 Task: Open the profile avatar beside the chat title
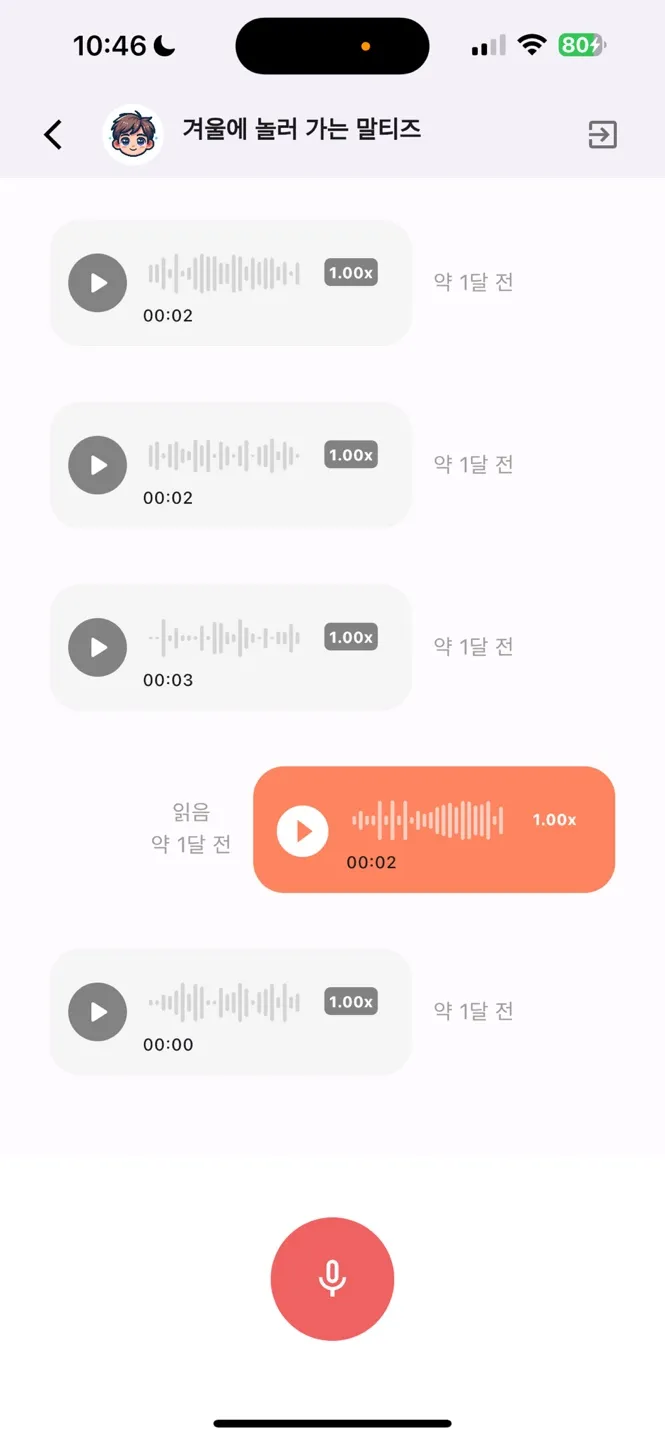pos(133,134)
